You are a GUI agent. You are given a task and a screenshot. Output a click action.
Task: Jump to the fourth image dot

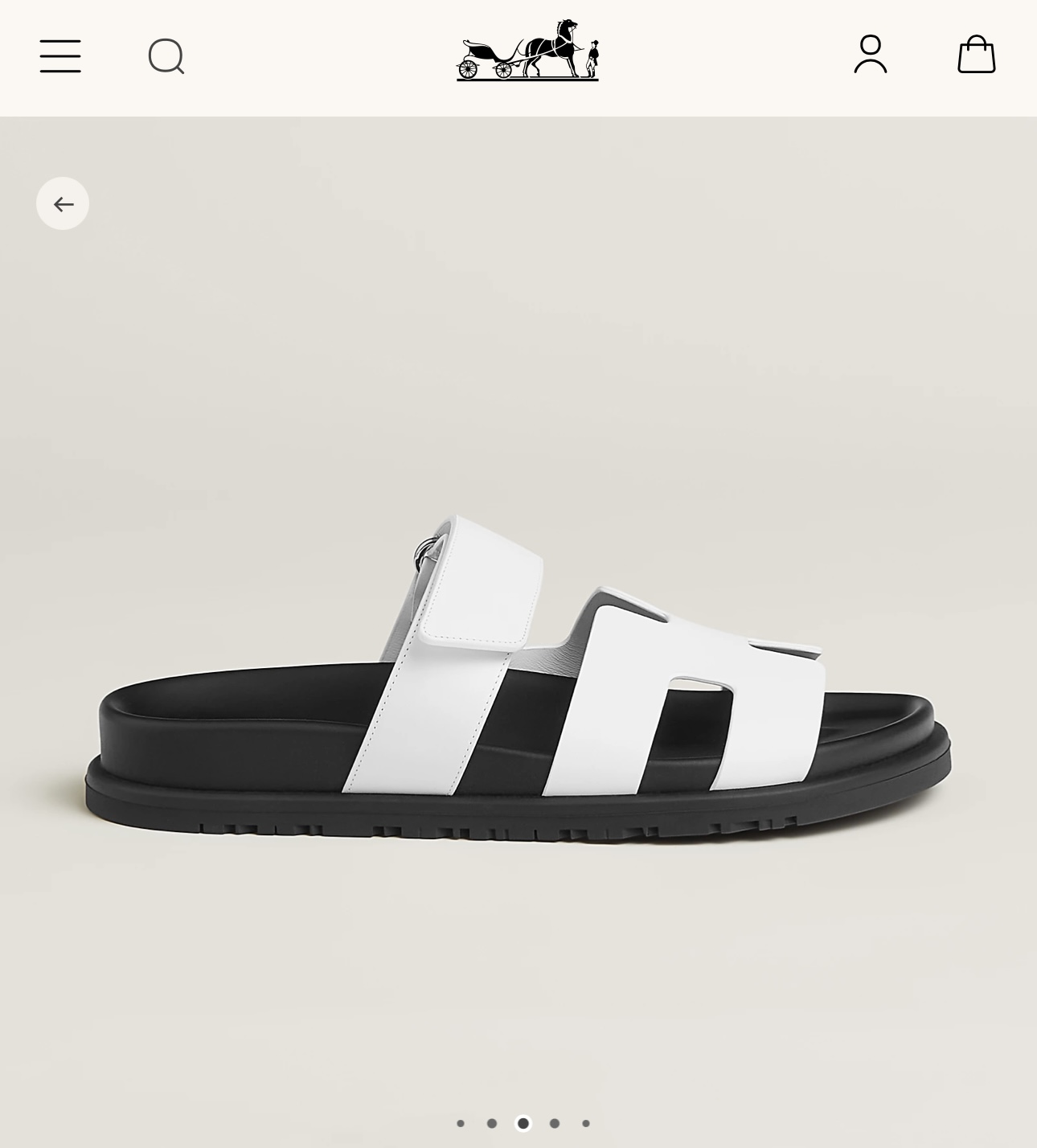click(555, 1123)
